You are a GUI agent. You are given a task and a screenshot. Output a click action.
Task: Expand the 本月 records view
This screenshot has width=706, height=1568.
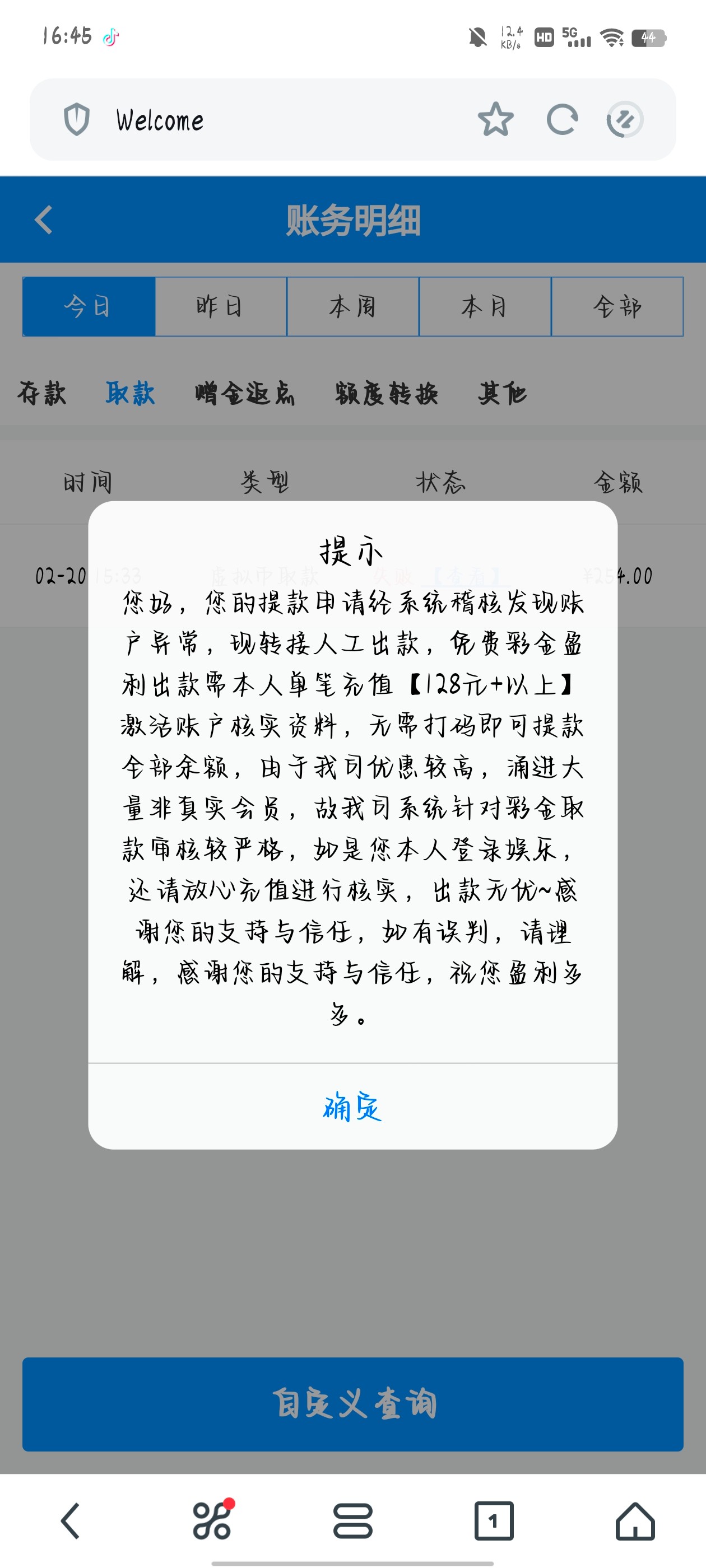tap(484, 307)
